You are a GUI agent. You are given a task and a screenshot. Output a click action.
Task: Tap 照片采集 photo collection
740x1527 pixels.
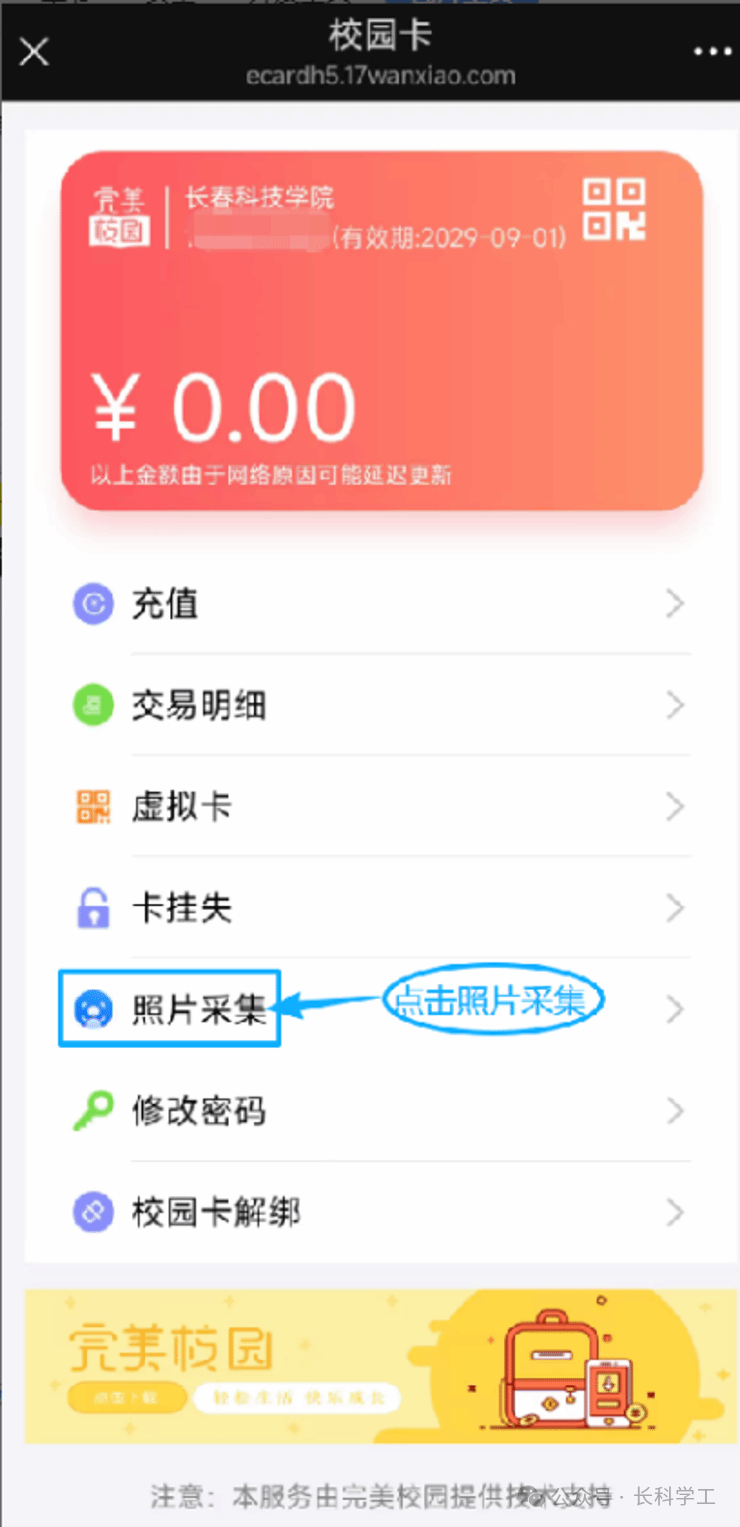[381, 1009]
